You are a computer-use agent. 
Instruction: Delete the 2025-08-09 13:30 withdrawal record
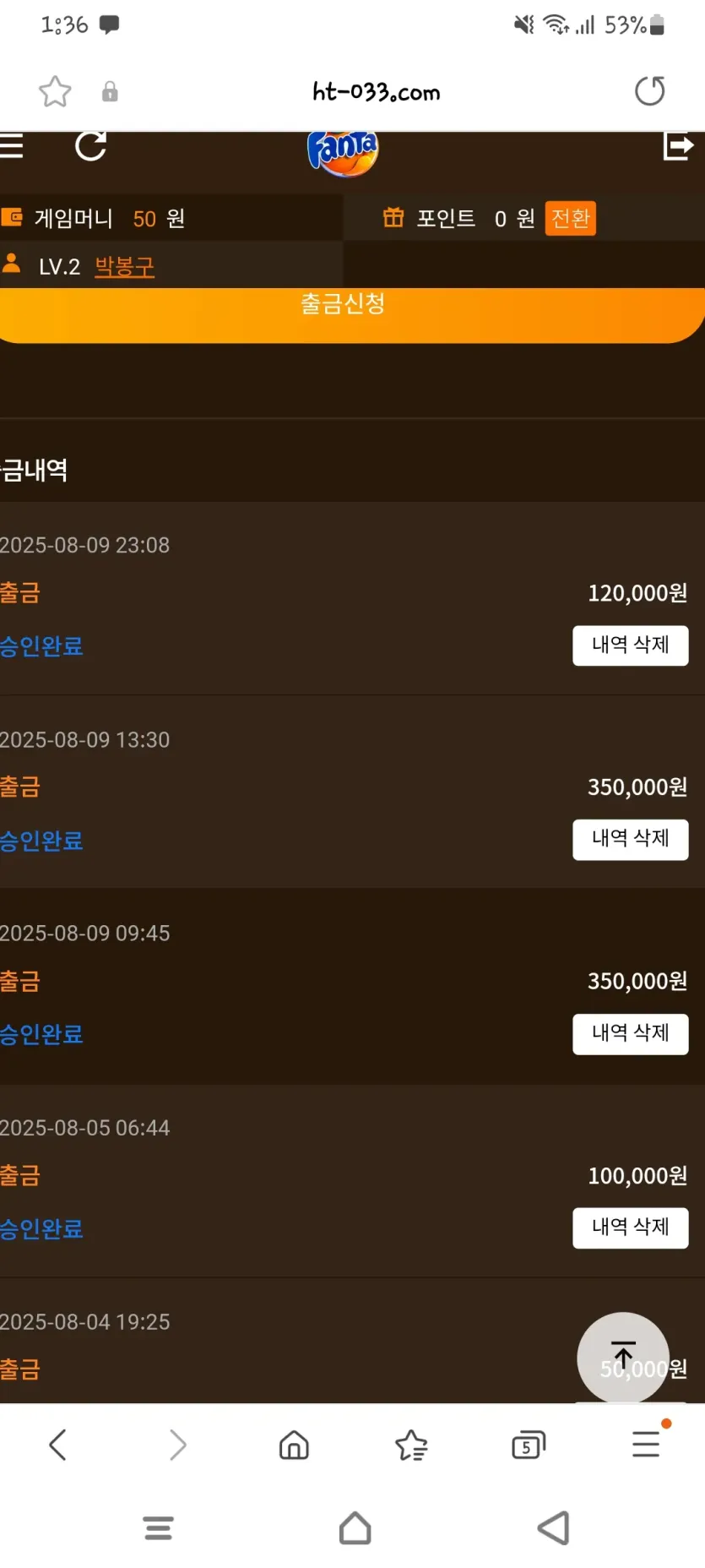630,839
